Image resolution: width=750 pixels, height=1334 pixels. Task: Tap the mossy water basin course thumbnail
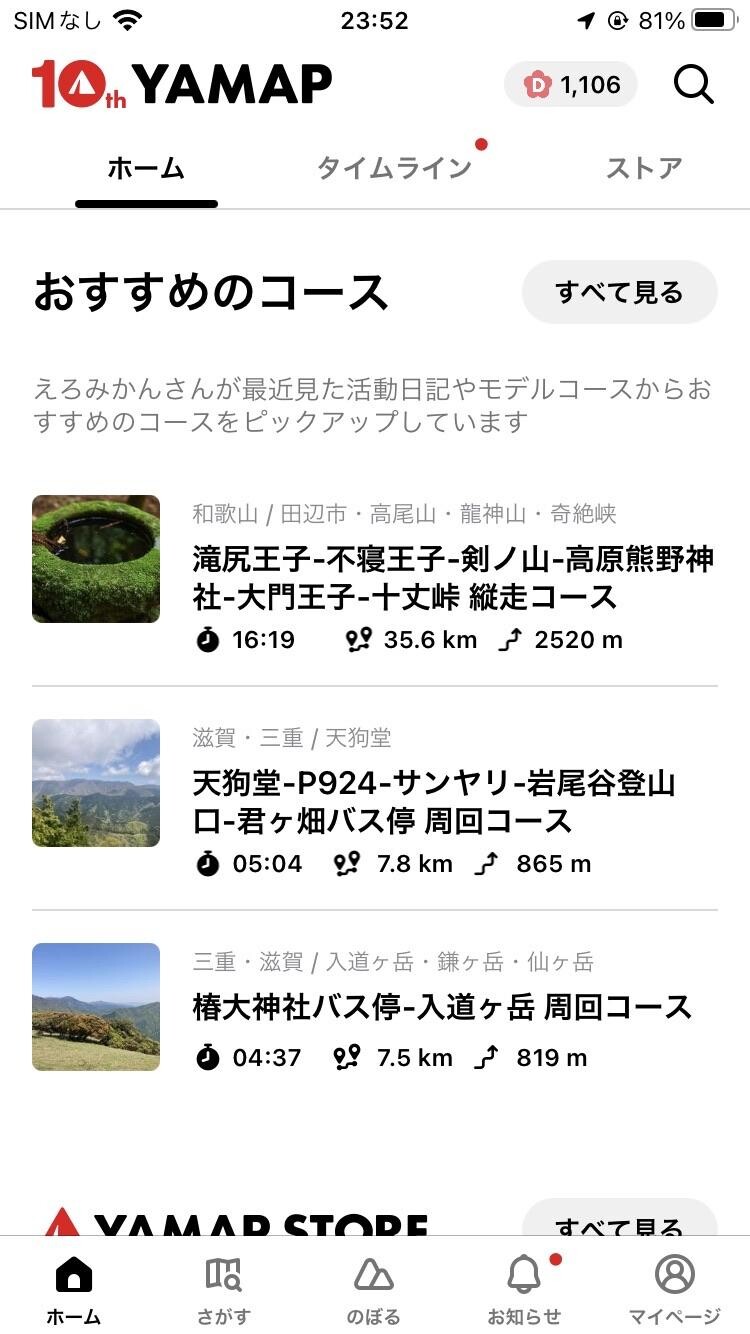pyautogui.click(x=95, y=558)
